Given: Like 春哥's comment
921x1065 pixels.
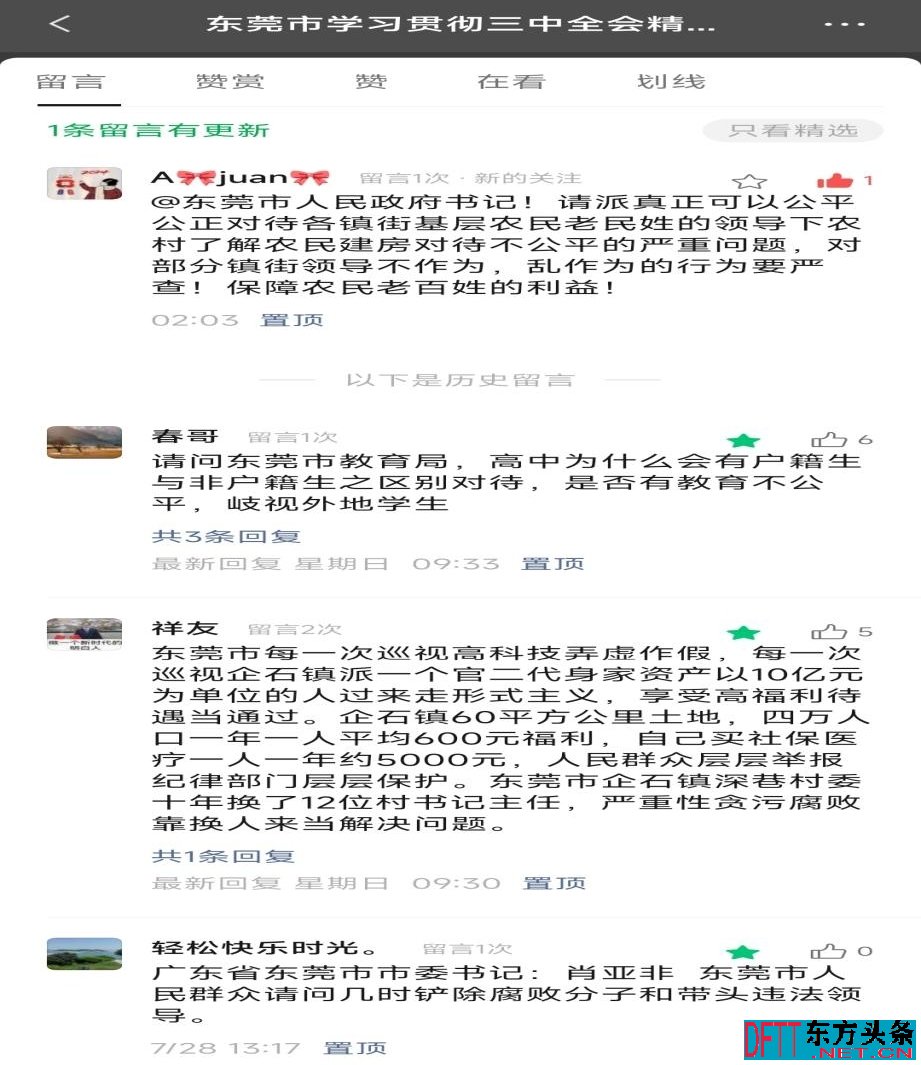Looking at the screenshot, I should 830,439.
